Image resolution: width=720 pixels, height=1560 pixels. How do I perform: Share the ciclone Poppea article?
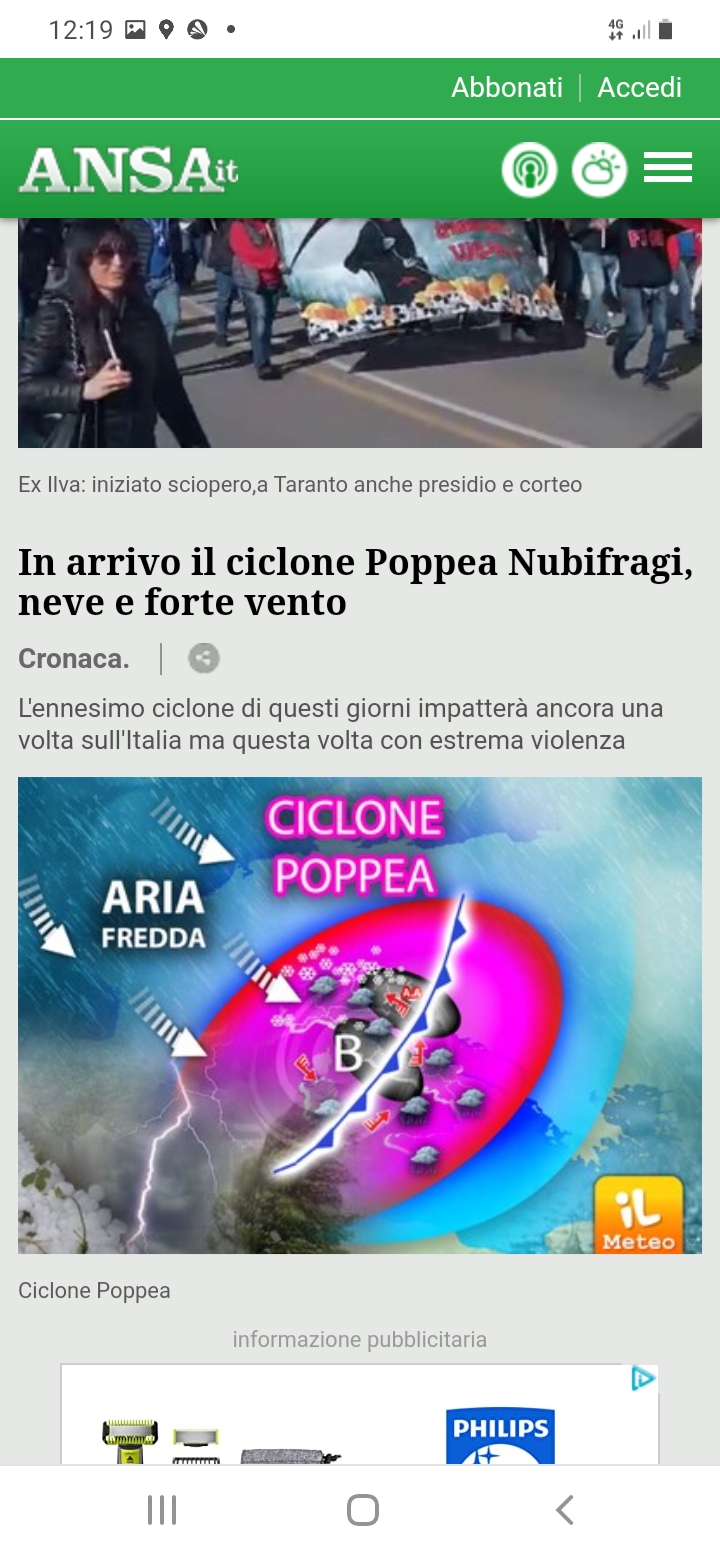(204, 659)
